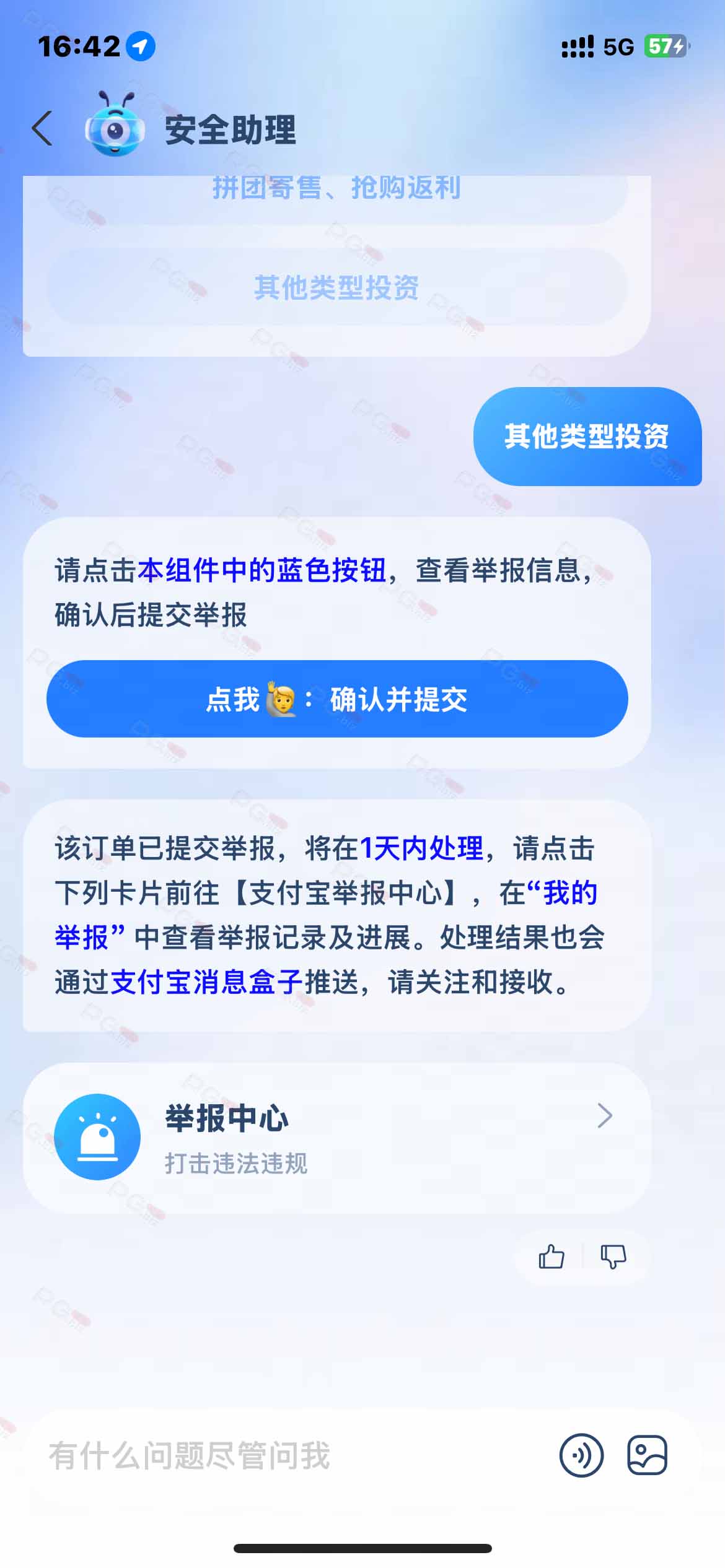This screenshot has height=1568, width=725.
Task: Give the reply a thumbs down
Action: pos(613,1257)
